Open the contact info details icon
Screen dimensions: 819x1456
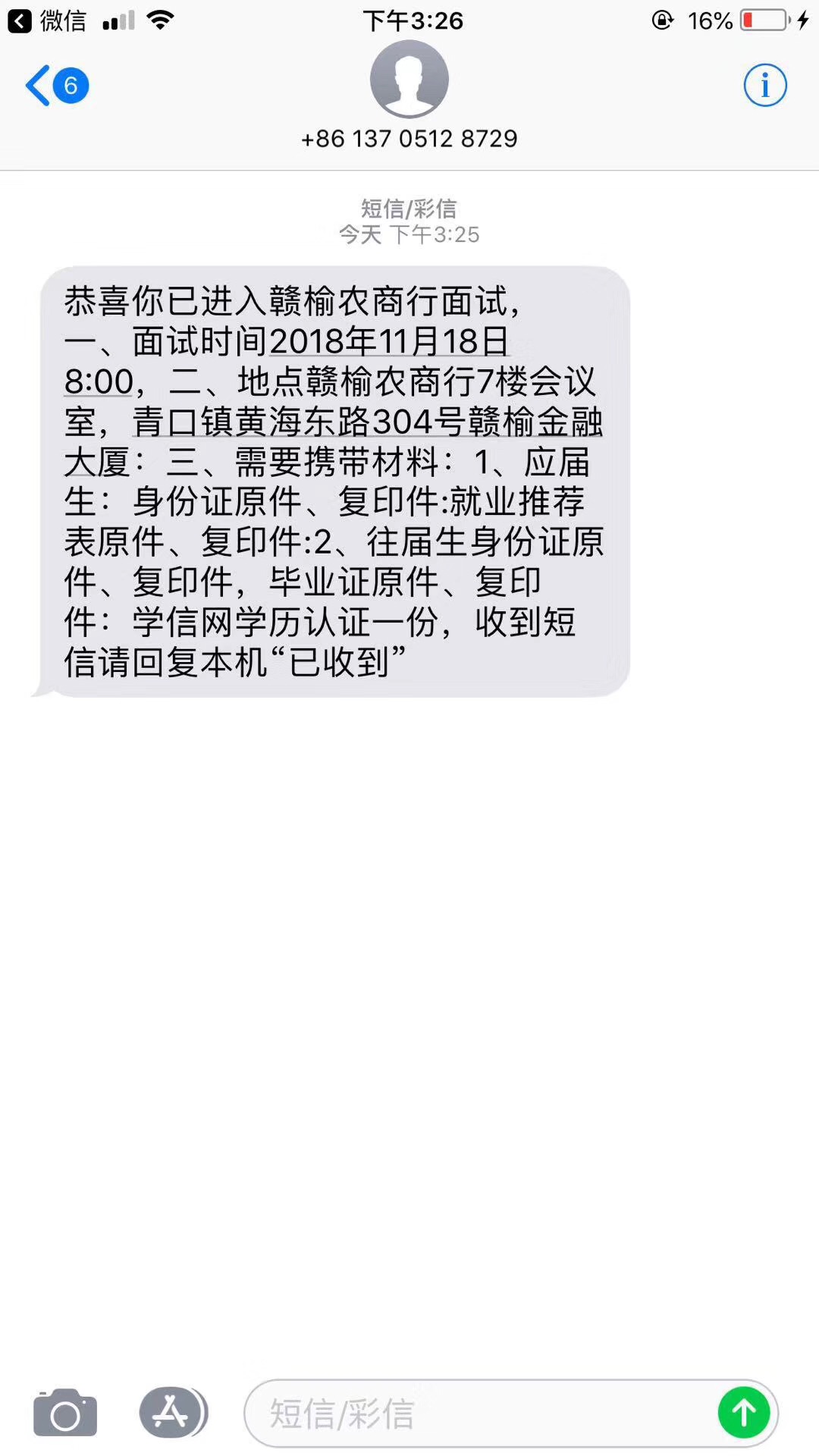point(764,86)
